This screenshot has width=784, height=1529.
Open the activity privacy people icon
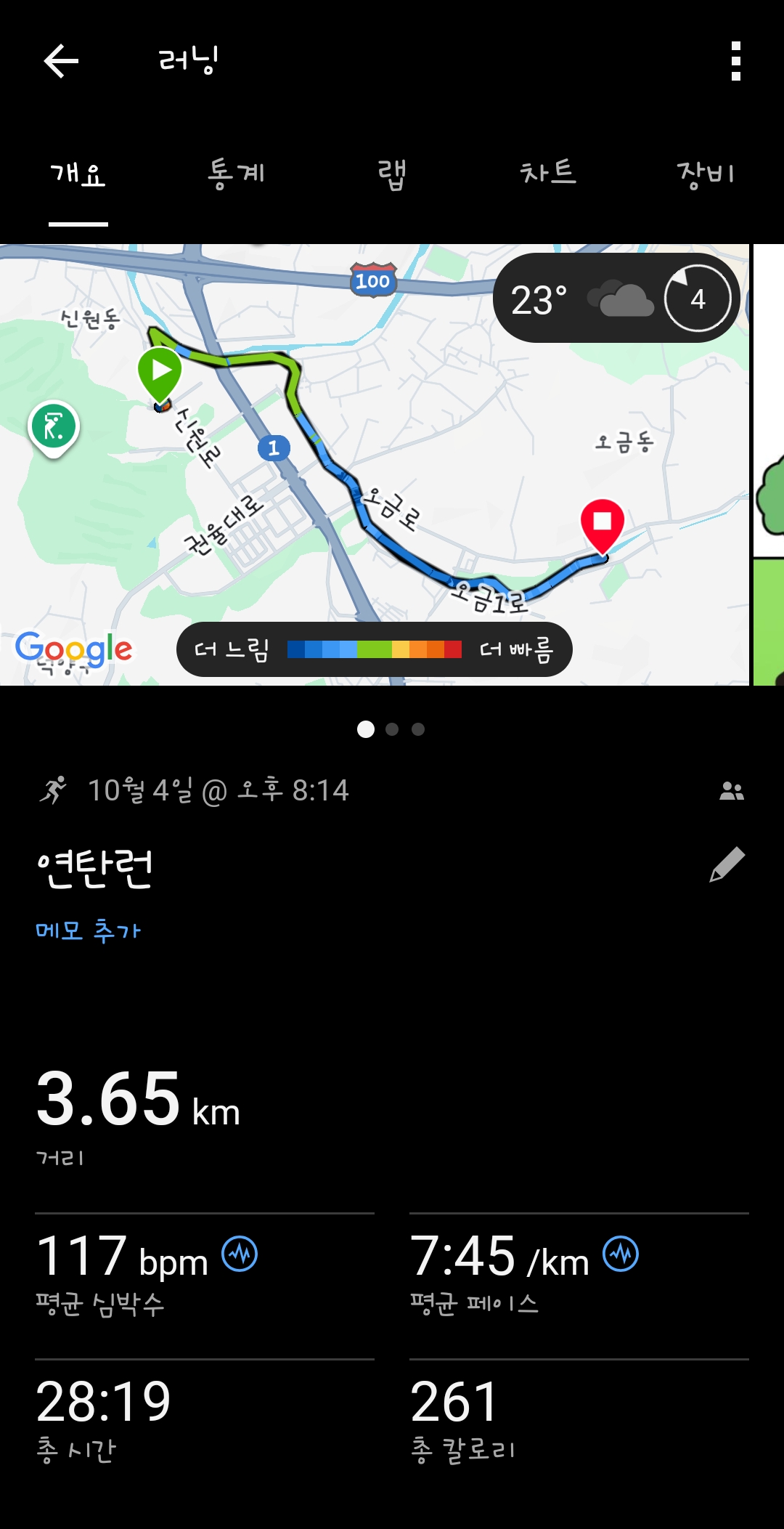[731, 791]
